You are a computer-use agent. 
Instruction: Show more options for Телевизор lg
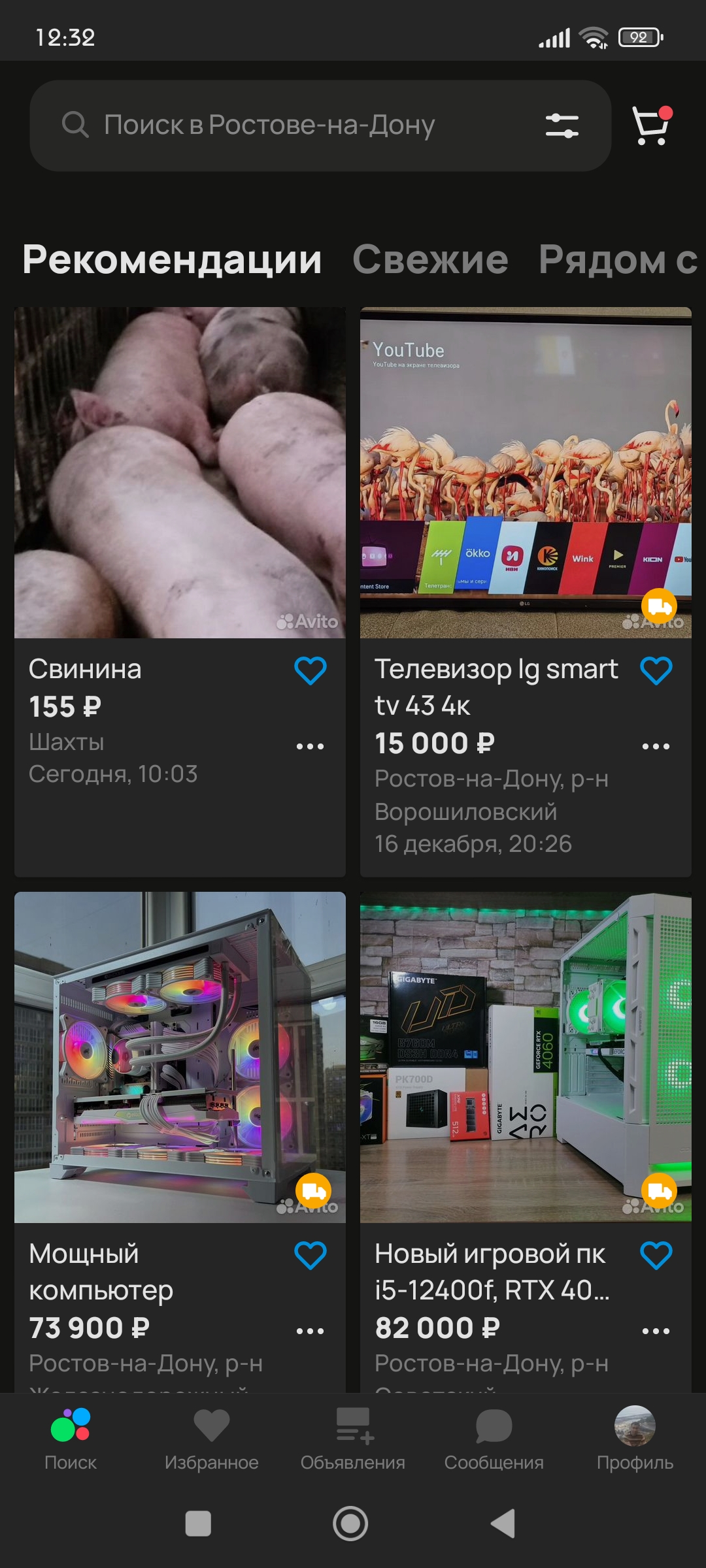(656, 746)
